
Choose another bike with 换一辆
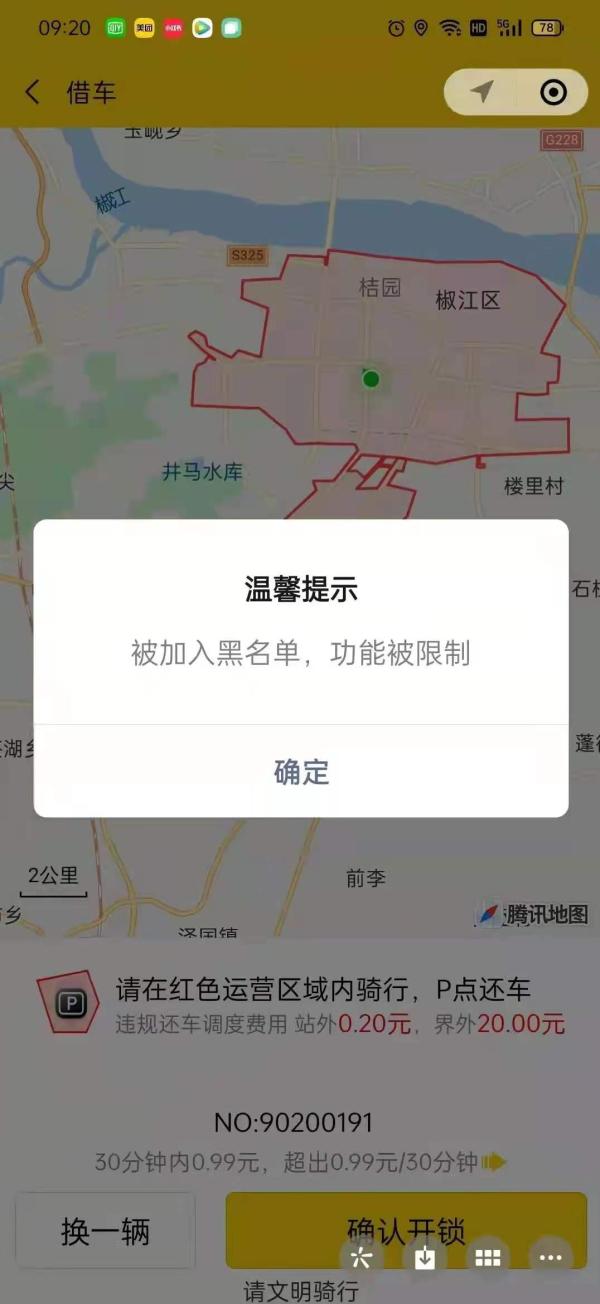pos(105,1232)
